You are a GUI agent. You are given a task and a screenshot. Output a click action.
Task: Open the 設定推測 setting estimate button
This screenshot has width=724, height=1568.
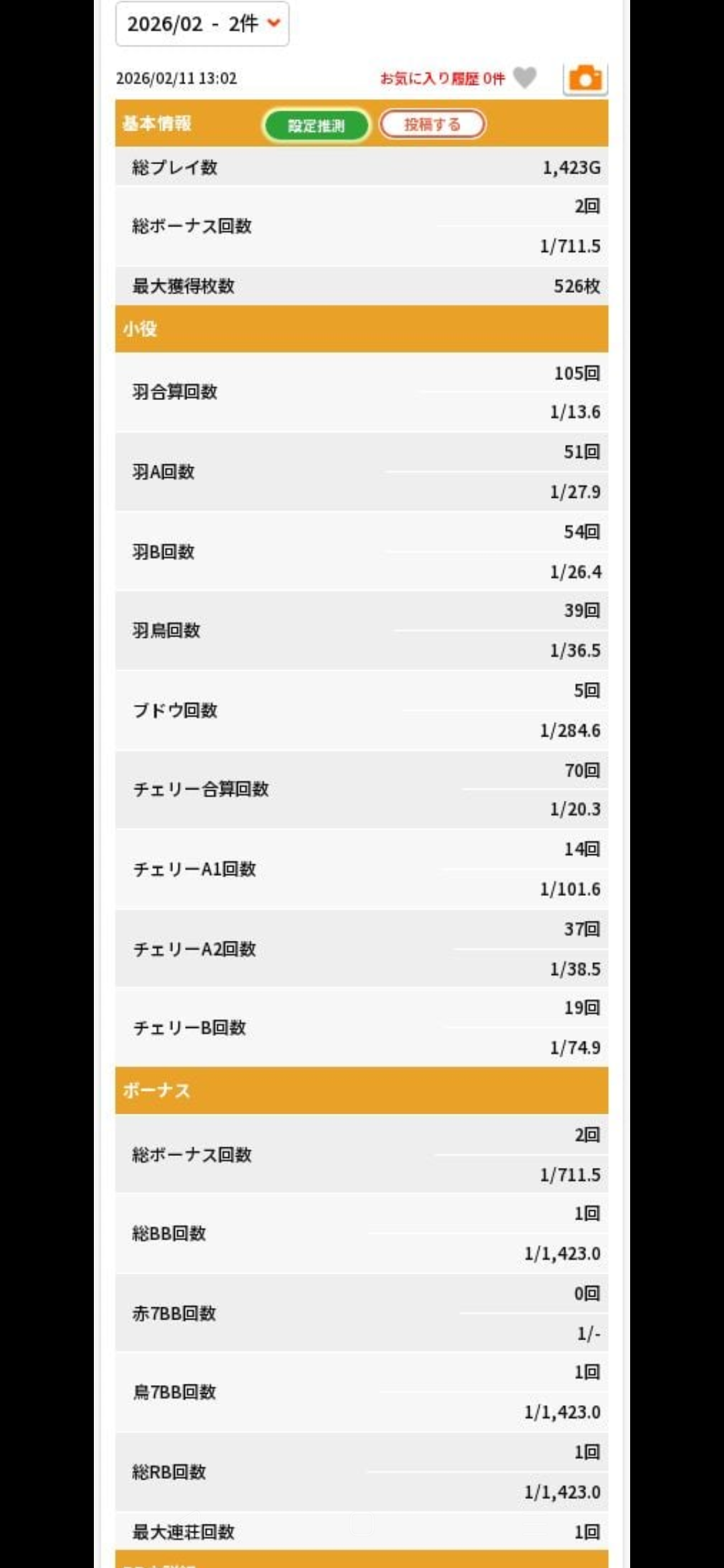coord(316,125)
